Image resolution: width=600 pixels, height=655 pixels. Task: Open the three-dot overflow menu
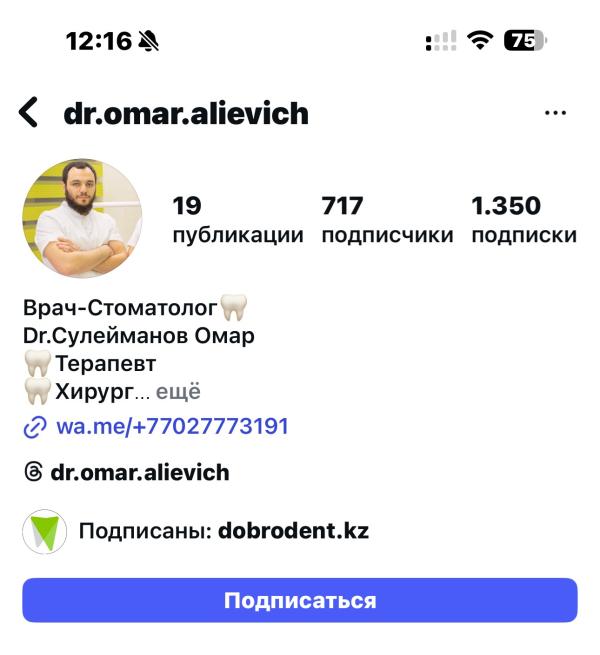pos(555,113)
